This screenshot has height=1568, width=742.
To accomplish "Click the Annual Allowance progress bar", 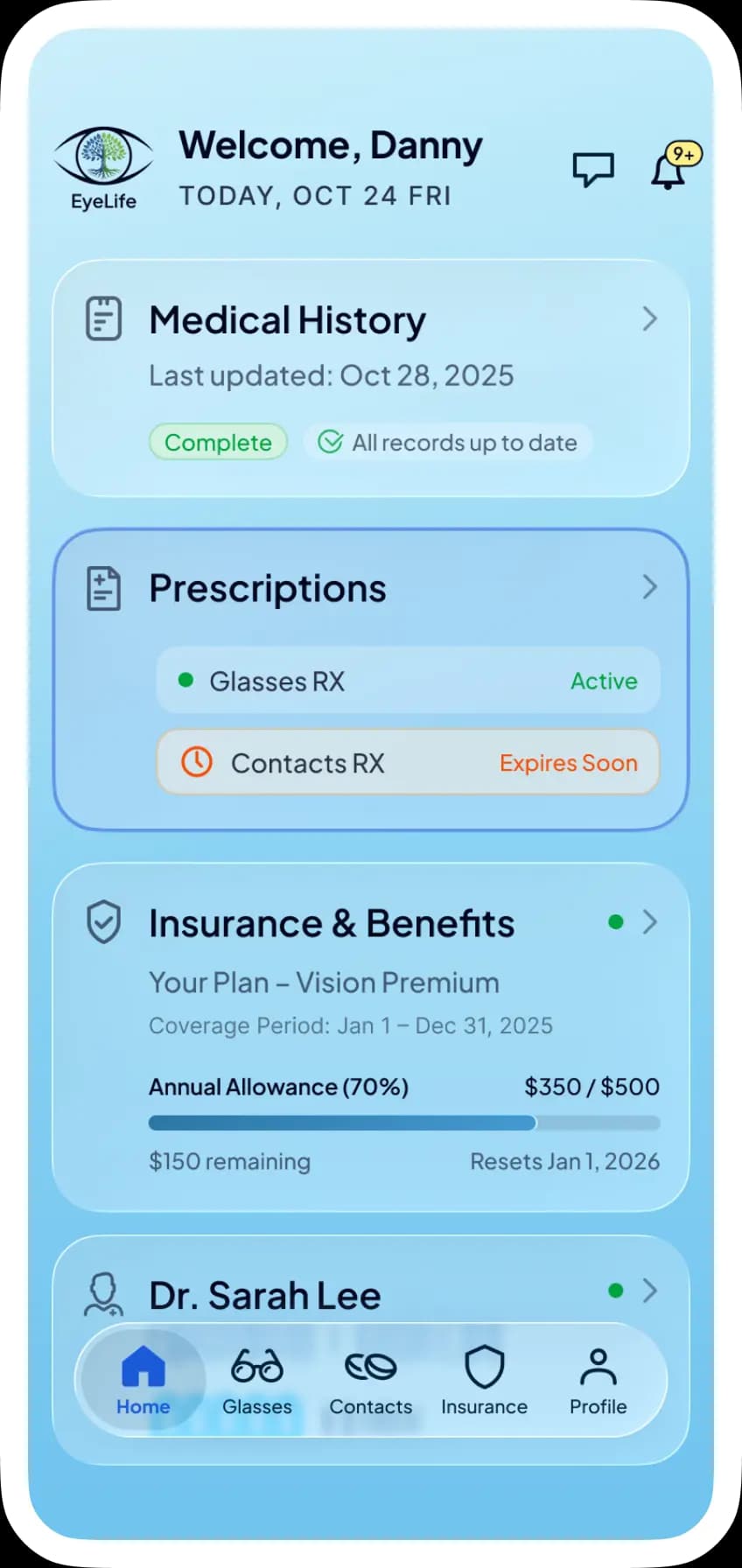I will pyautogui.click(x=403, y=1123).
